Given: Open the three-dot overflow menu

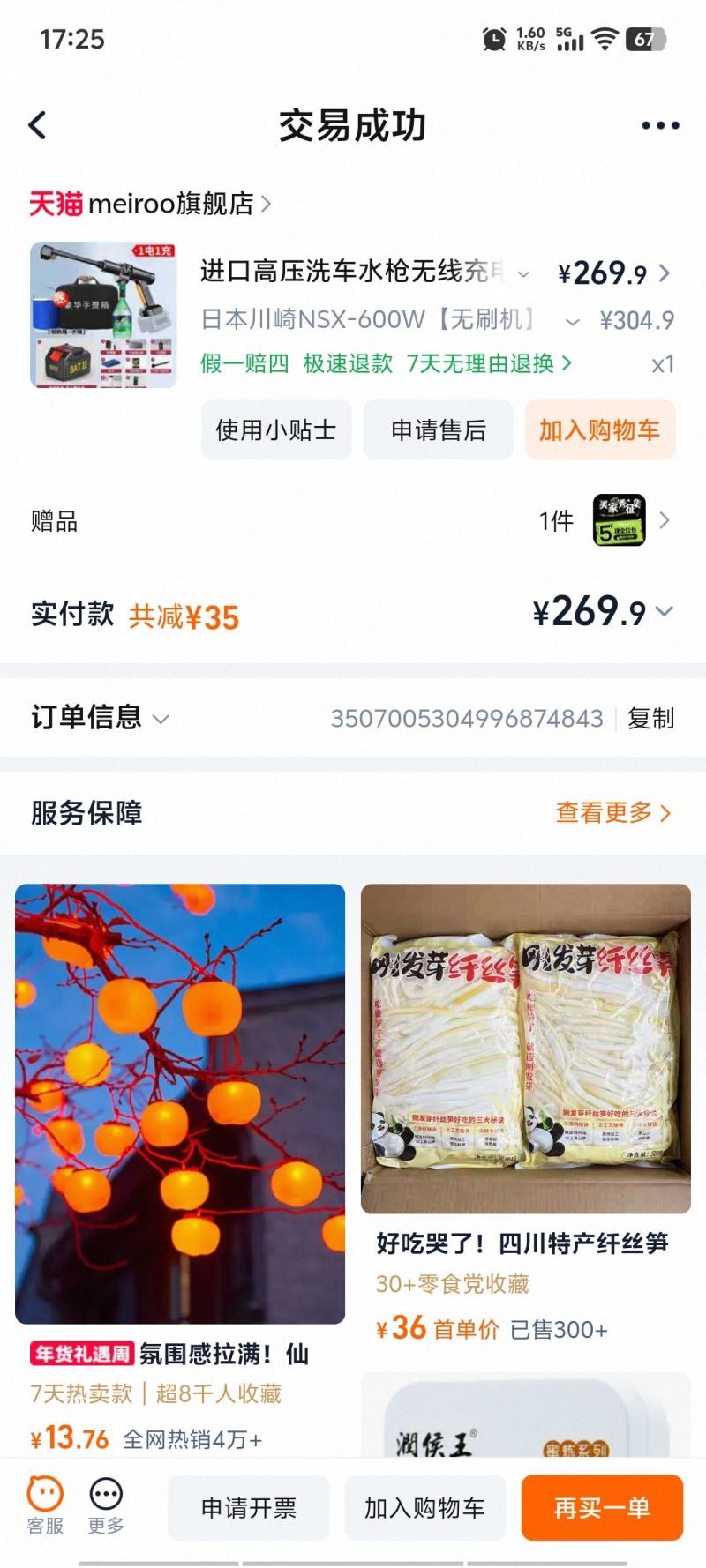Looking at the screenshot, I should [659, 126].
